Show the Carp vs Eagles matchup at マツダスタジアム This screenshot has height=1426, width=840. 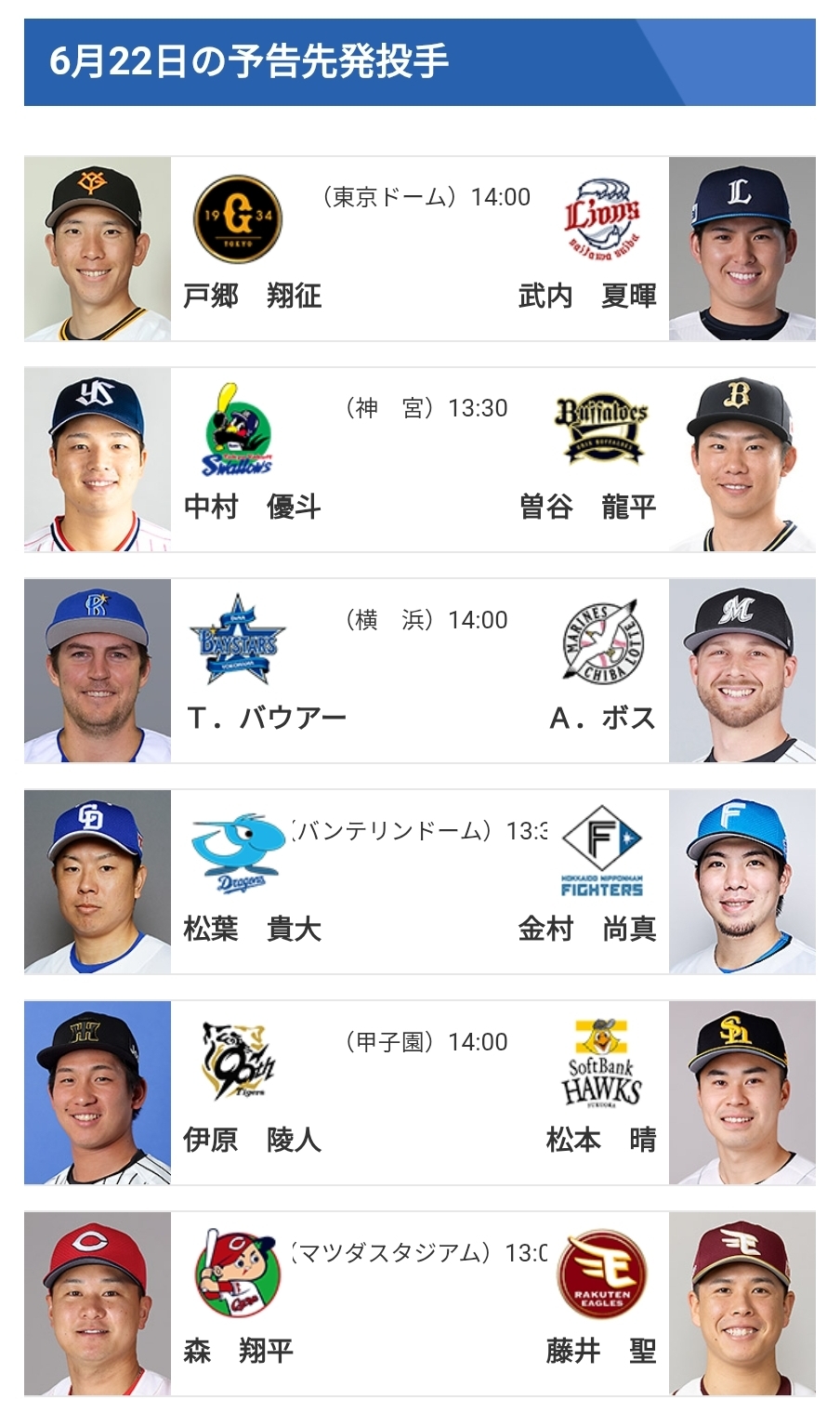coord(420,1303)
